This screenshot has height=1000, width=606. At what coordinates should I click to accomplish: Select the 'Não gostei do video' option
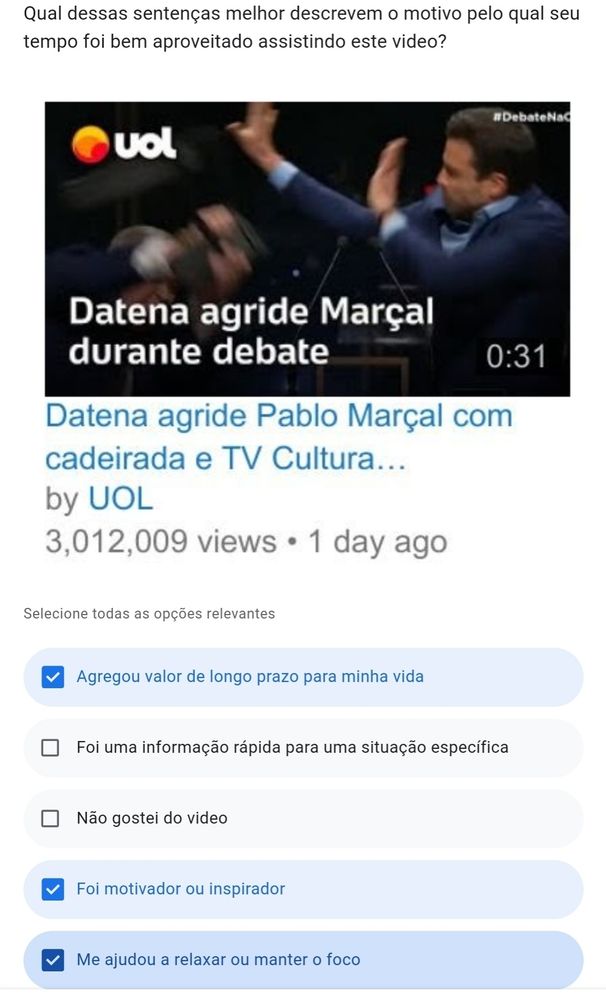click(x=50, y=819)
